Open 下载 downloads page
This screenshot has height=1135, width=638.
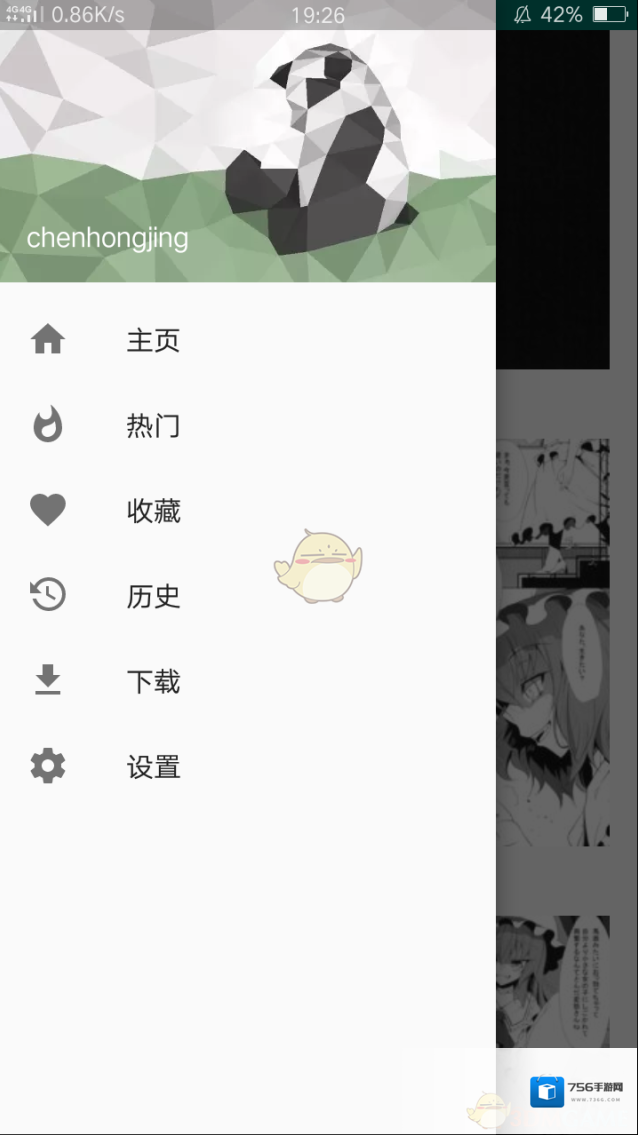pos(153,682)
